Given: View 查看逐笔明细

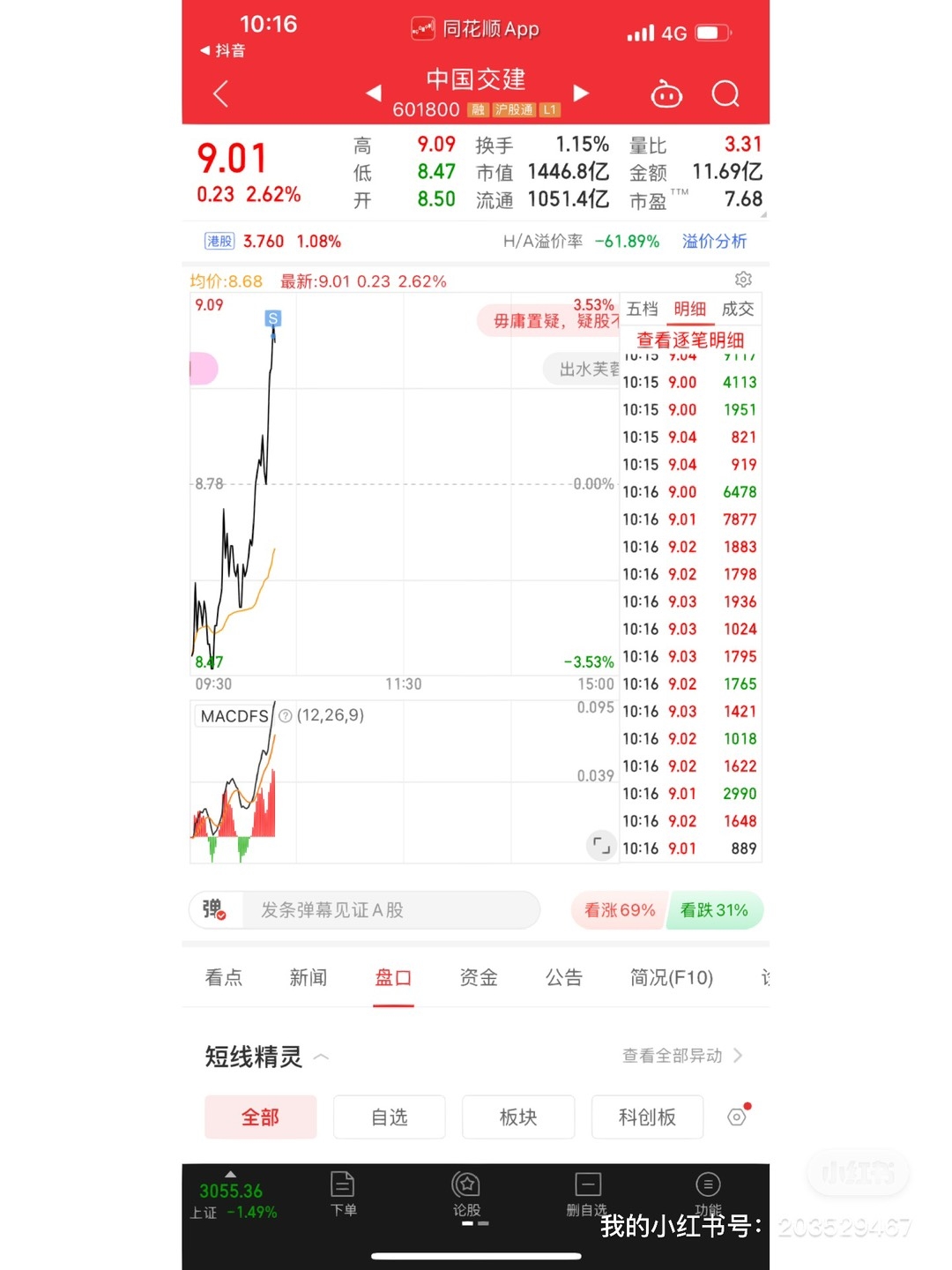Looking at the screenshot, I should pos(690,340).
